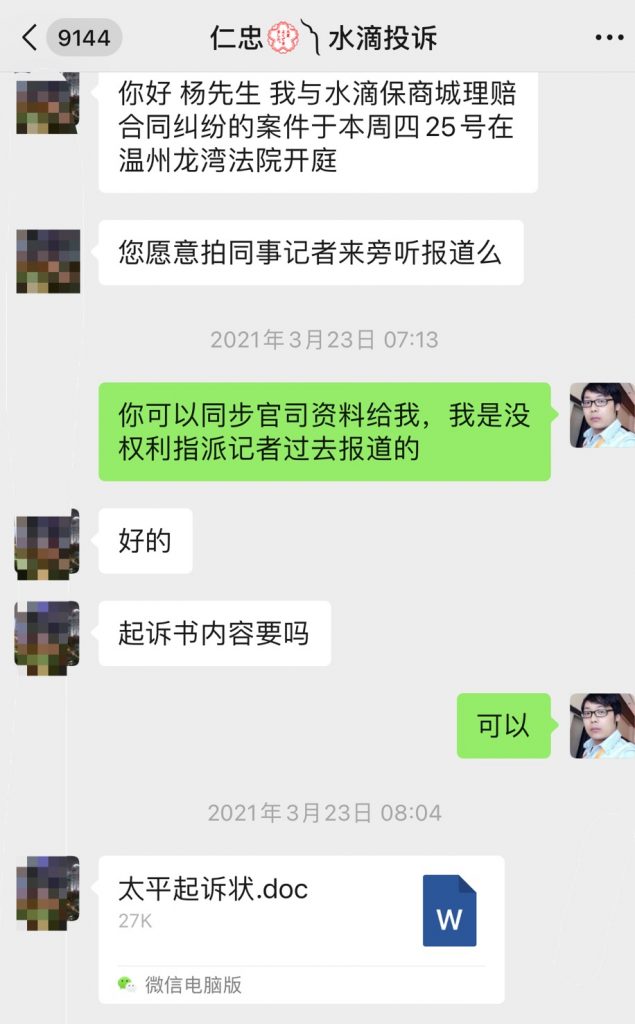Open own avatar beside the 可以 reply

pyautogui.click(x=602, y=726)
